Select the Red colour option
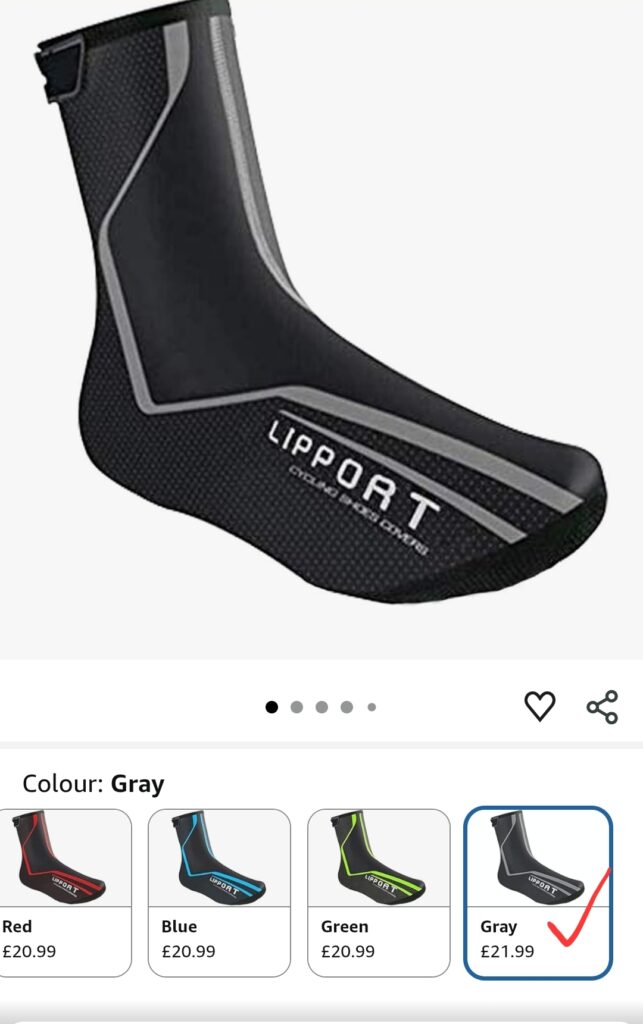The height and width of the screenshot is (1024, 643). point(62,892)
